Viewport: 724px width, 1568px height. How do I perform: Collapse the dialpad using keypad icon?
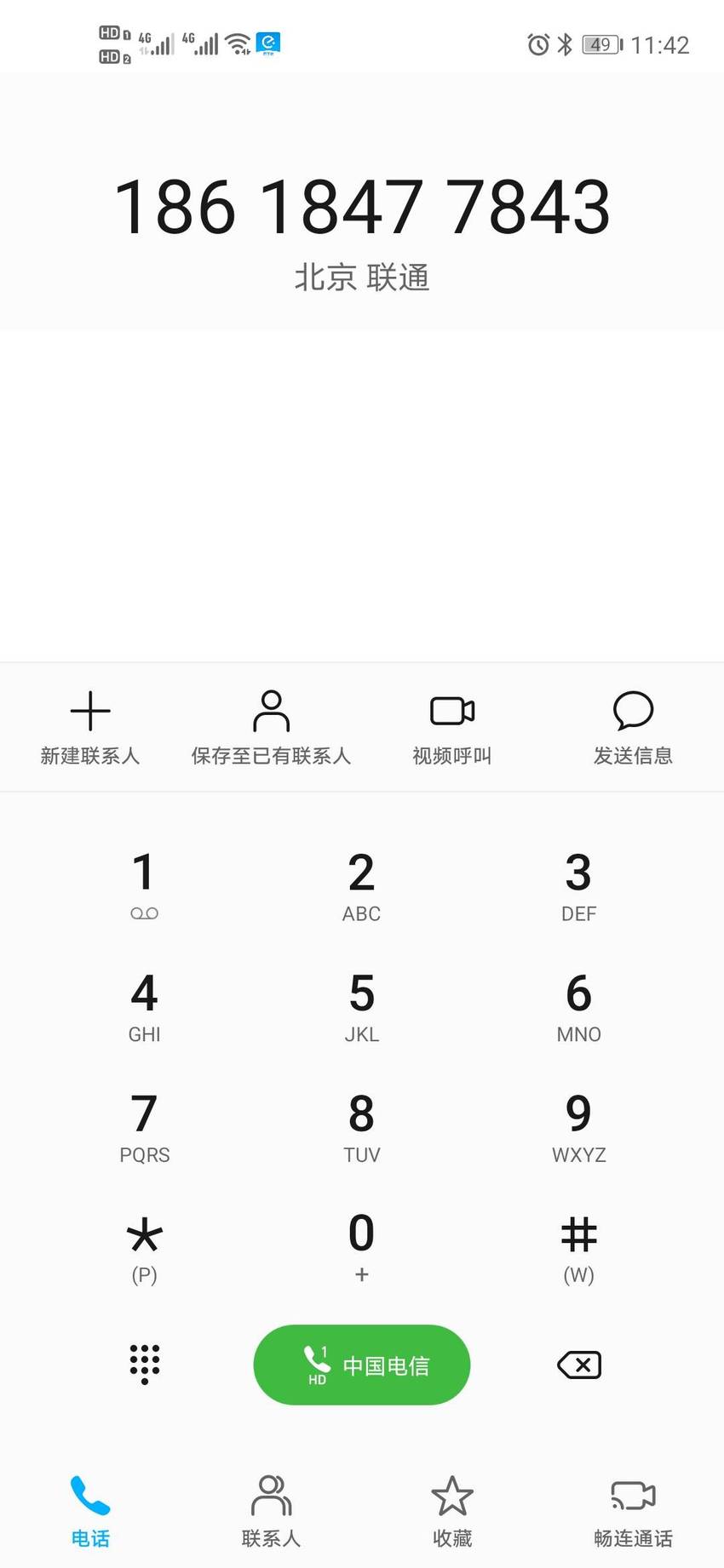click(x=145, y=1365)
